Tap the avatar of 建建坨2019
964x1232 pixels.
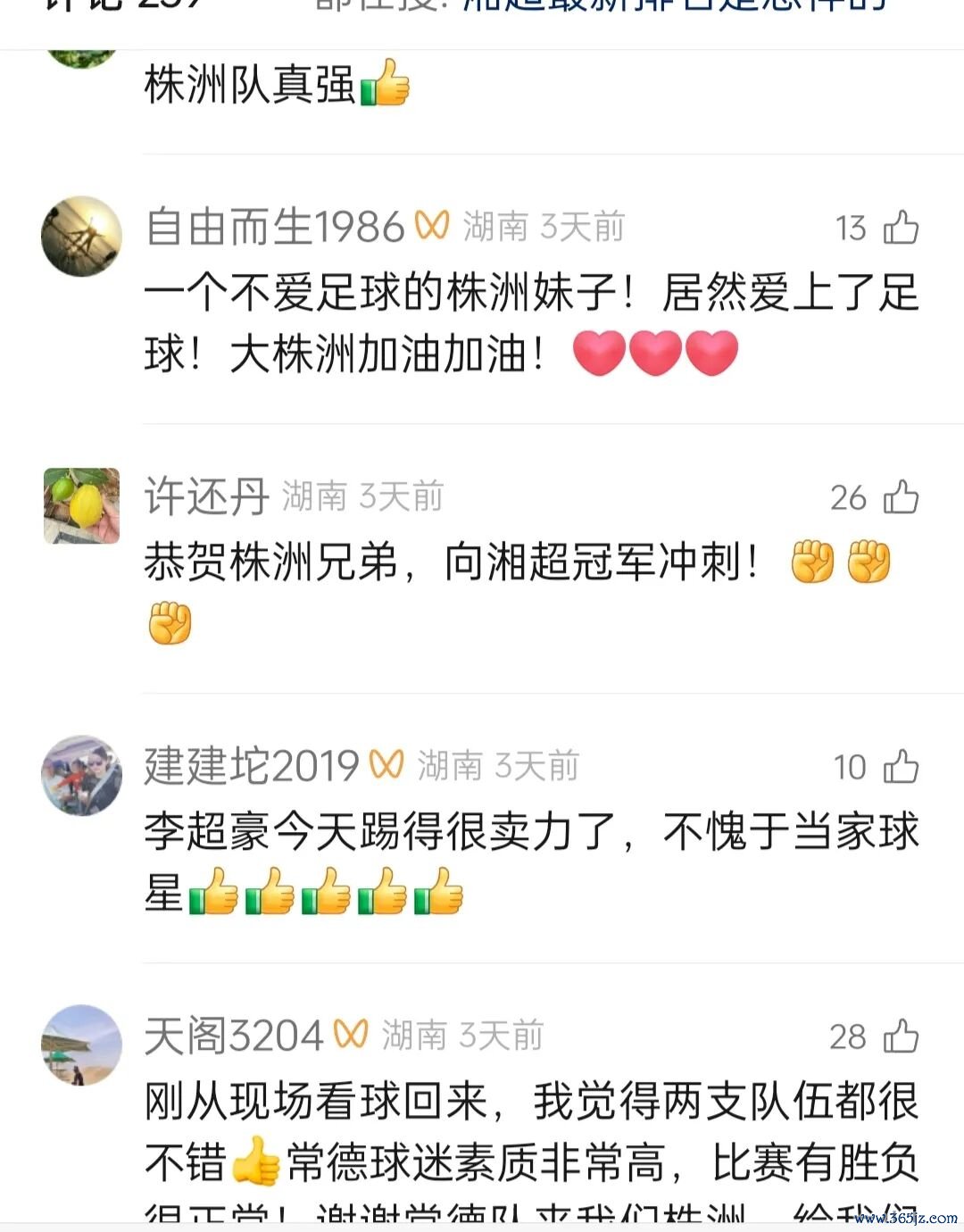tap(81, 776)
